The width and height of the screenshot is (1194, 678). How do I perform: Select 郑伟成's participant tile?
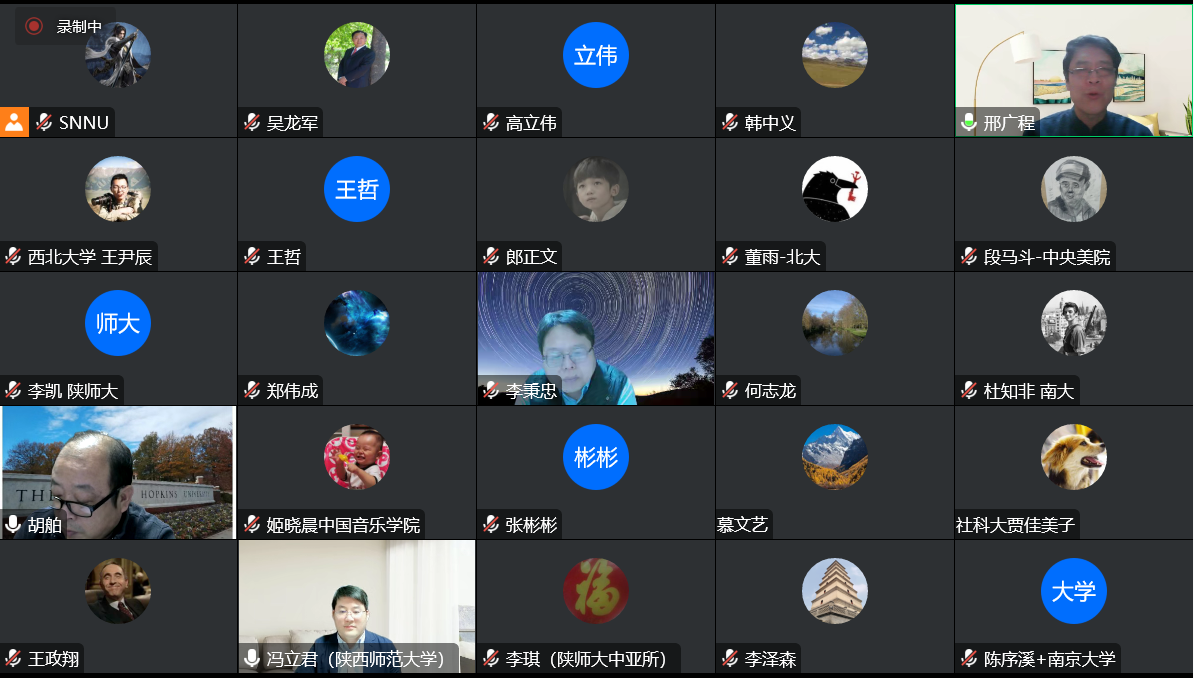357,338
